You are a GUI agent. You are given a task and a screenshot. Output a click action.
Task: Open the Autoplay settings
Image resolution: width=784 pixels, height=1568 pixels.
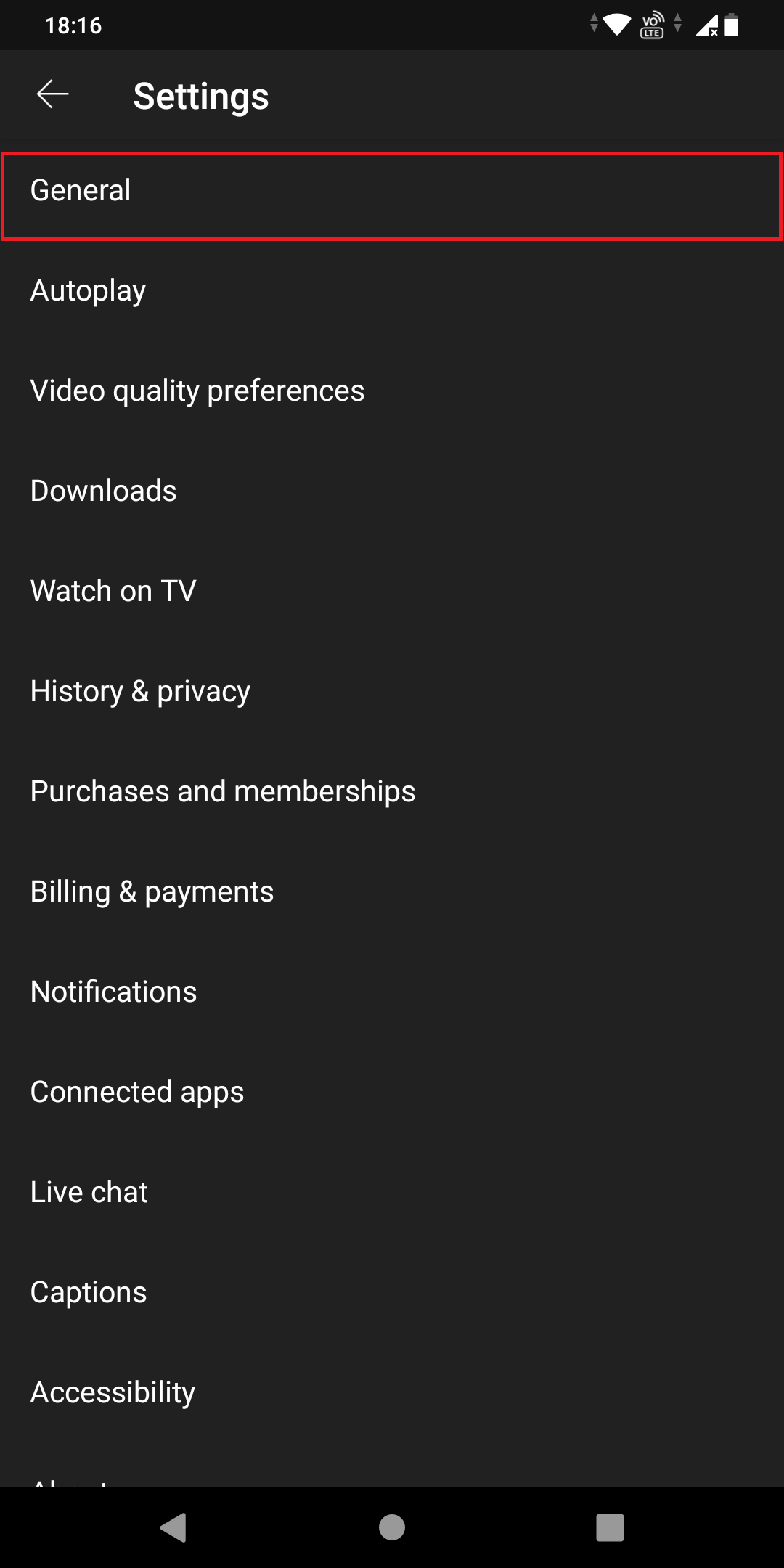88,290
